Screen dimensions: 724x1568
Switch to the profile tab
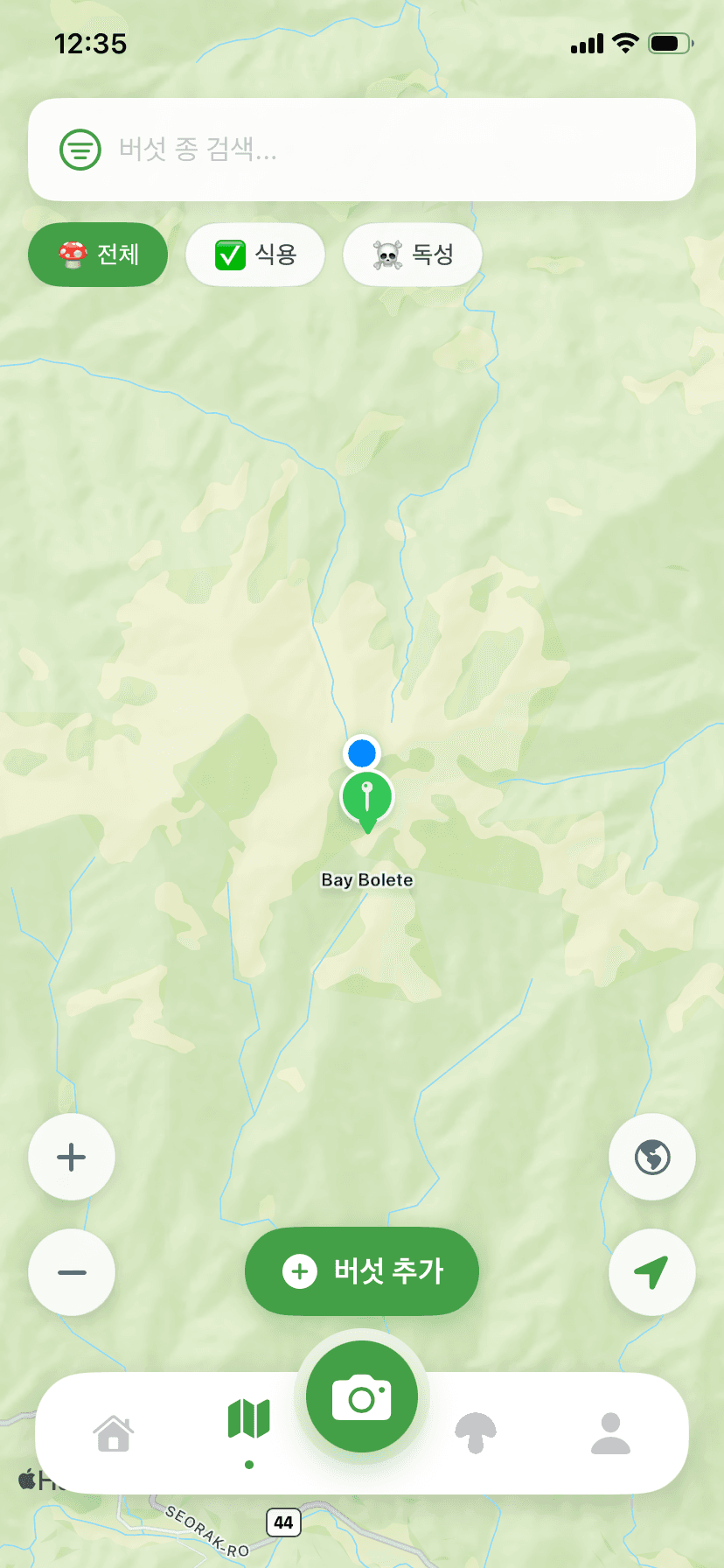(611, 1434)
